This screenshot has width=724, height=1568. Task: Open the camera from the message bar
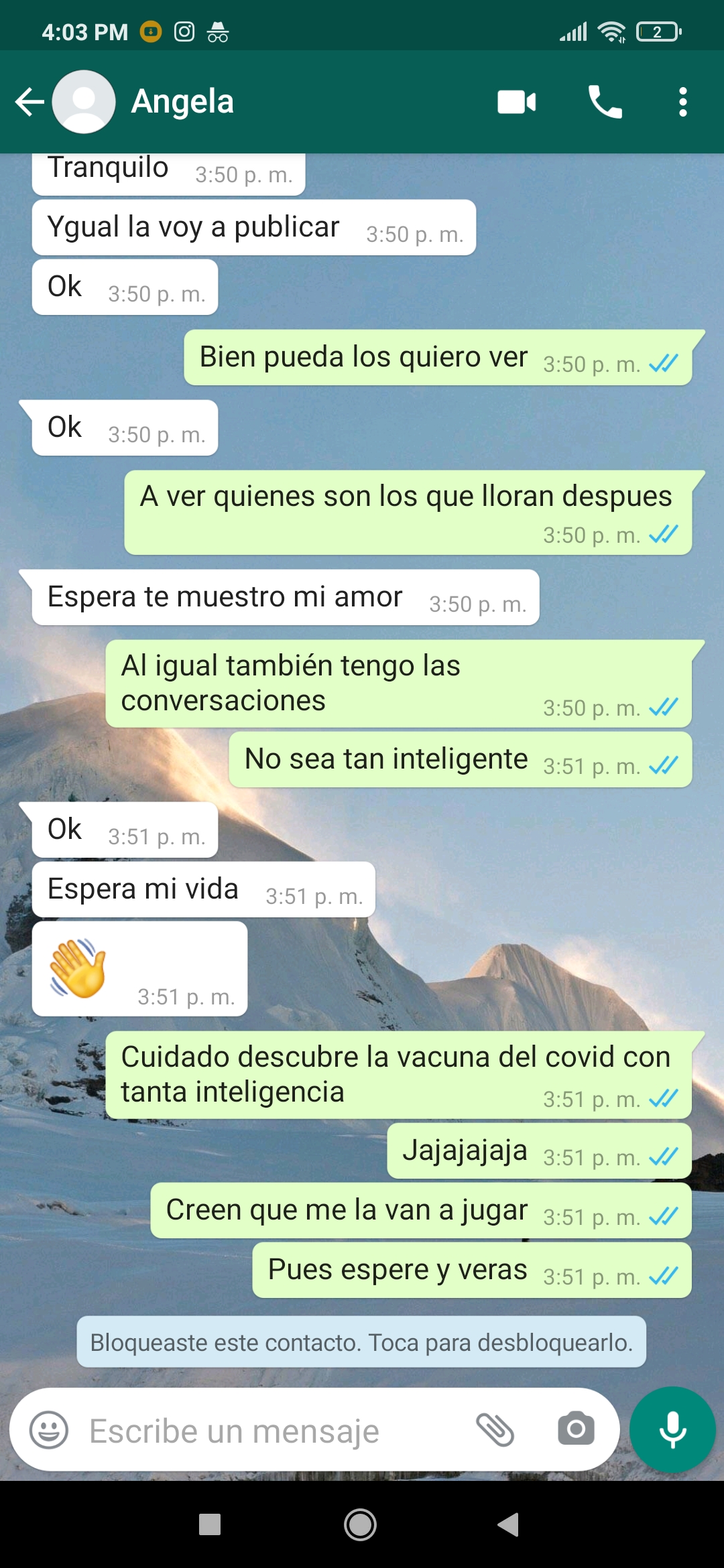[x=576, y=1429]
